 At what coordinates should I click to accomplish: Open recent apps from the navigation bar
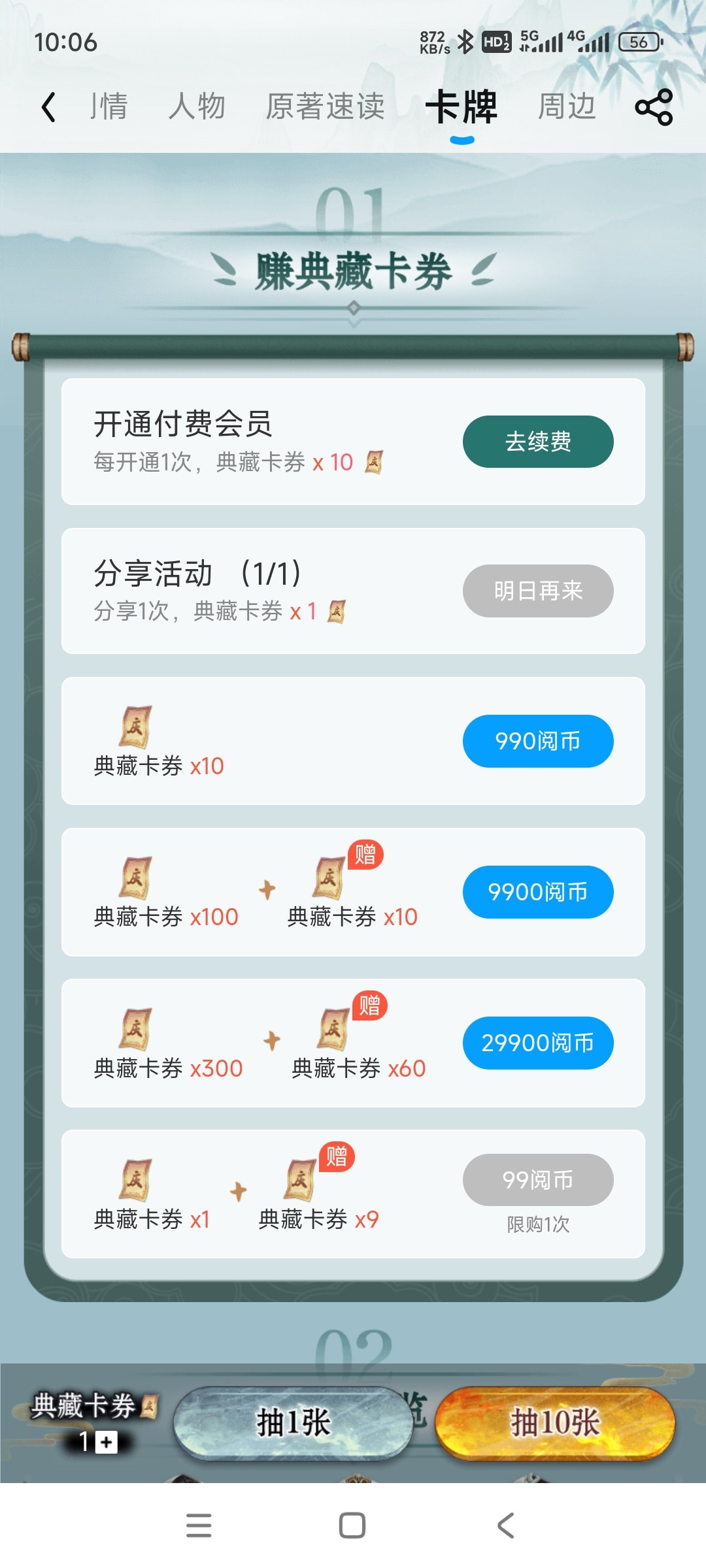199,1526
